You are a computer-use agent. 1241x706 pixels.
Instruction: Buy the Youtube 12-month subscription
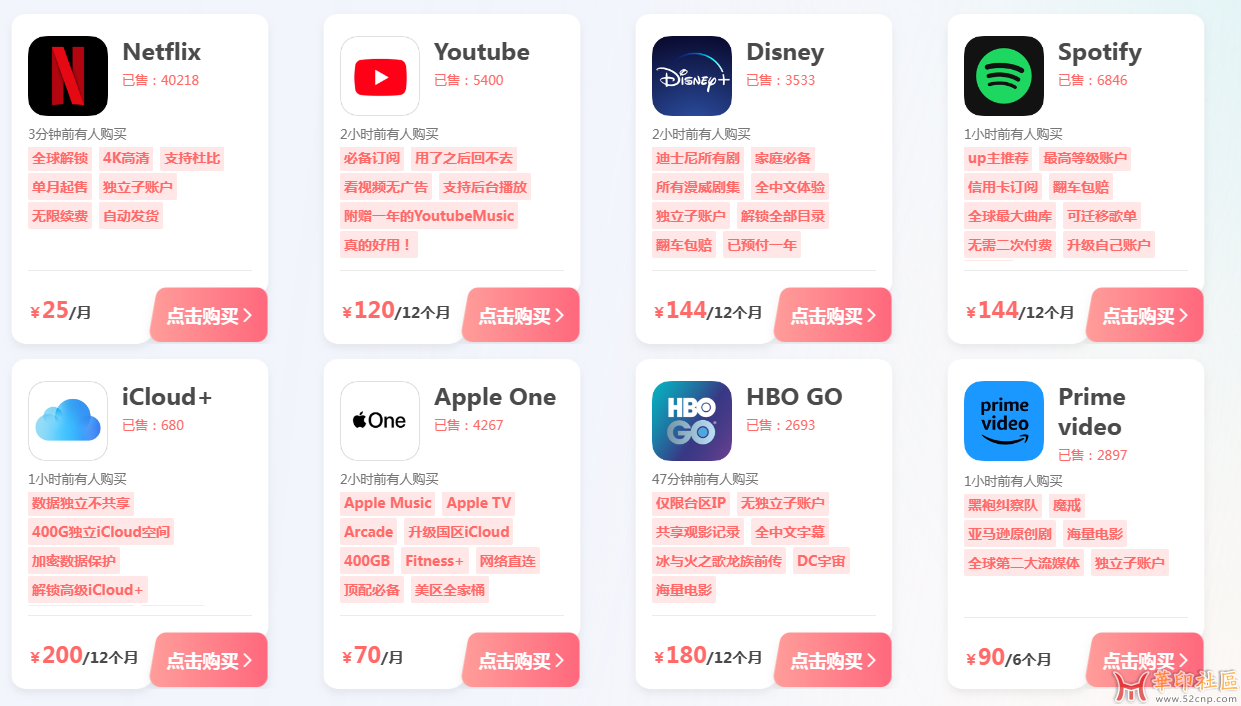point(521,316)
